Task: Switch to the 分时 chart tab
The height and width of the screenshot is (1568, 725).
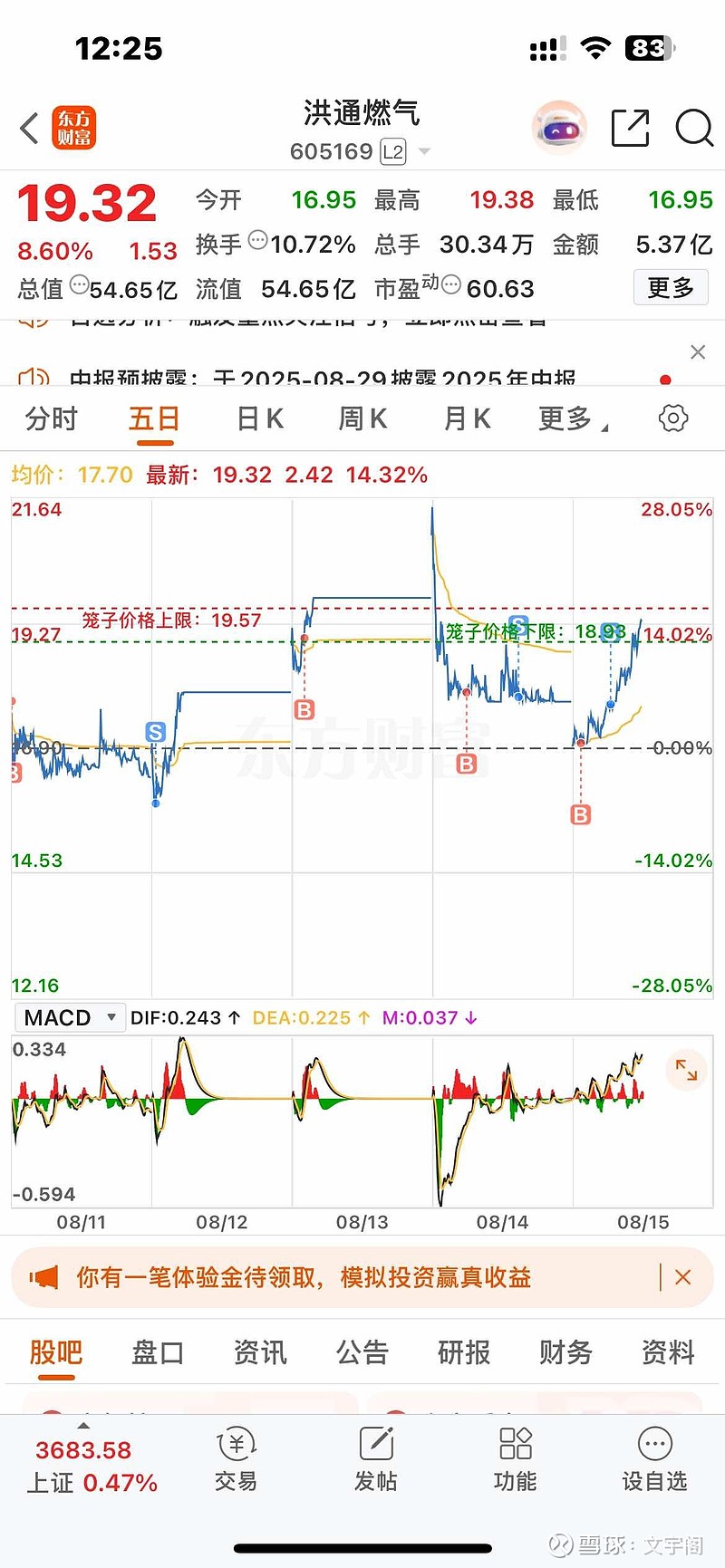Action: point(52,419)
